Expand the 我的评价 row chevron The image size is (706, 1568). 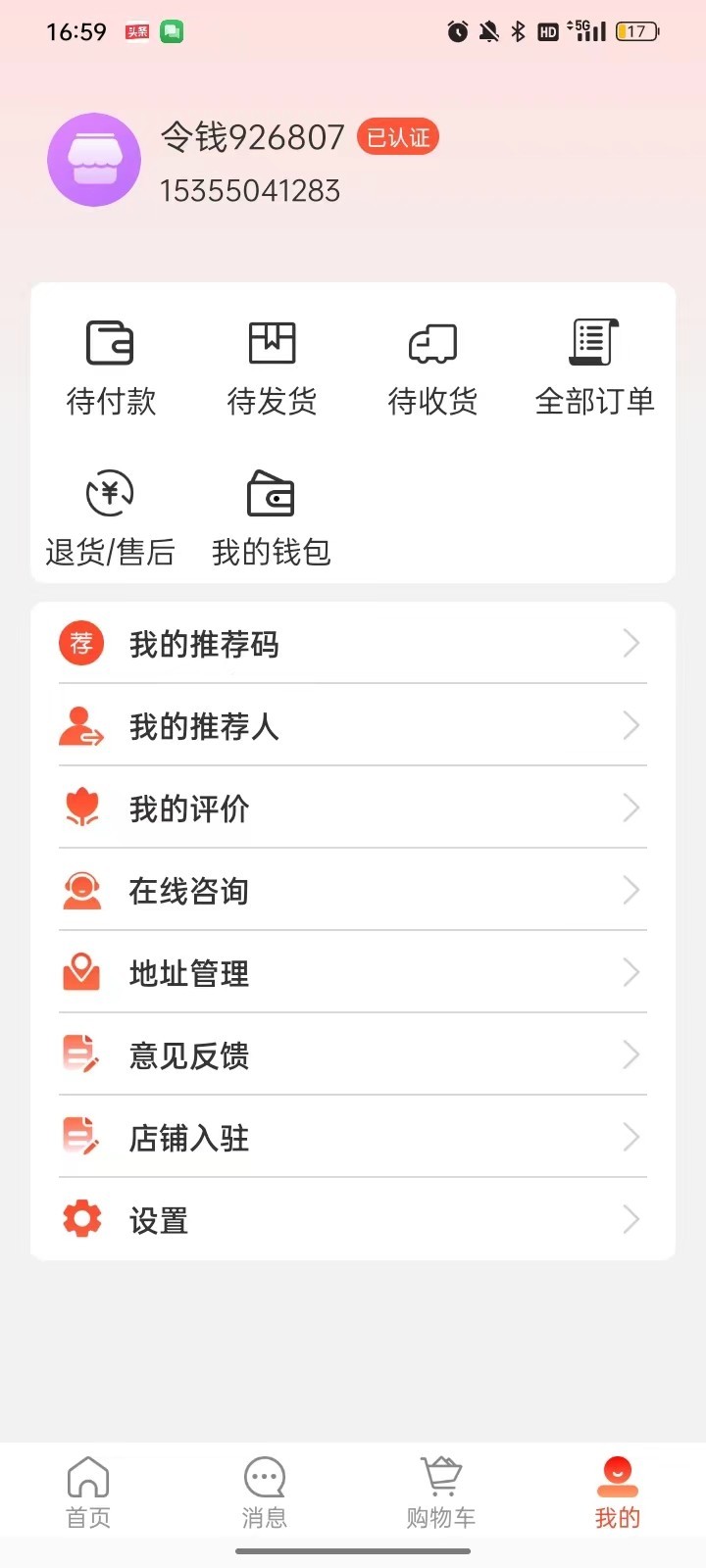click(x=631, y=808)
